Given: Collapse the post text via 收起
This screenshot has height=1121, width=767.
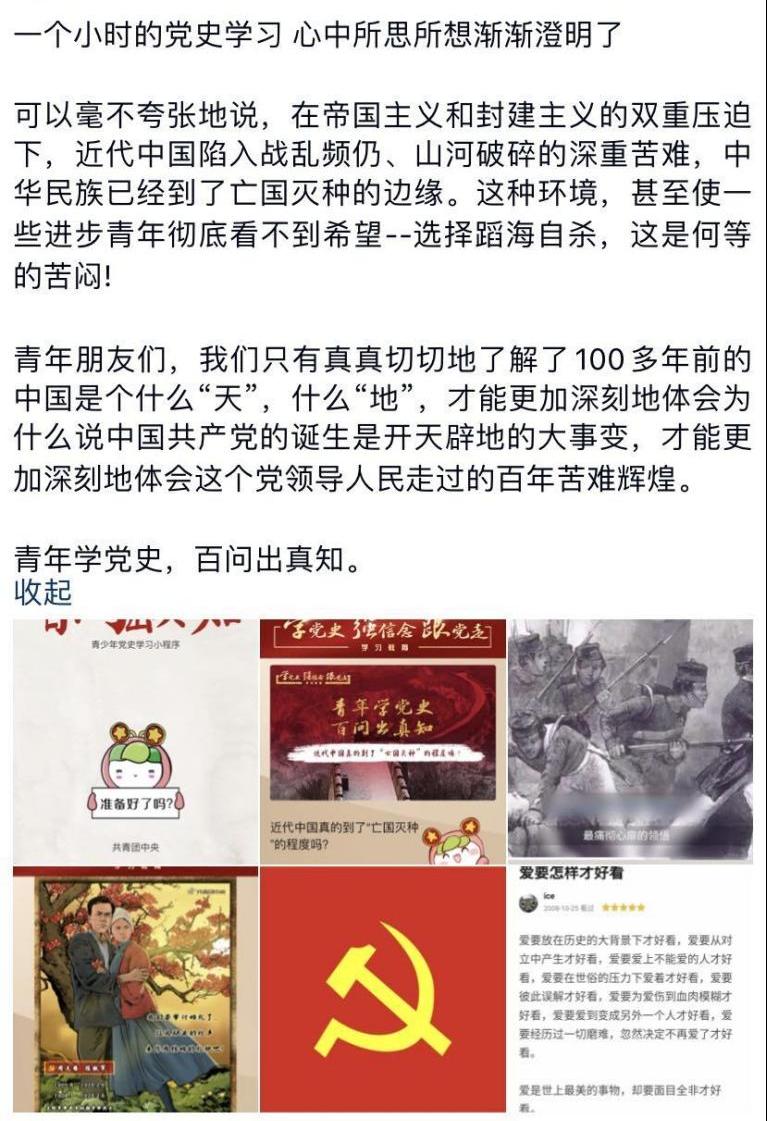Looking at the screenshot, I should [42, 591].
